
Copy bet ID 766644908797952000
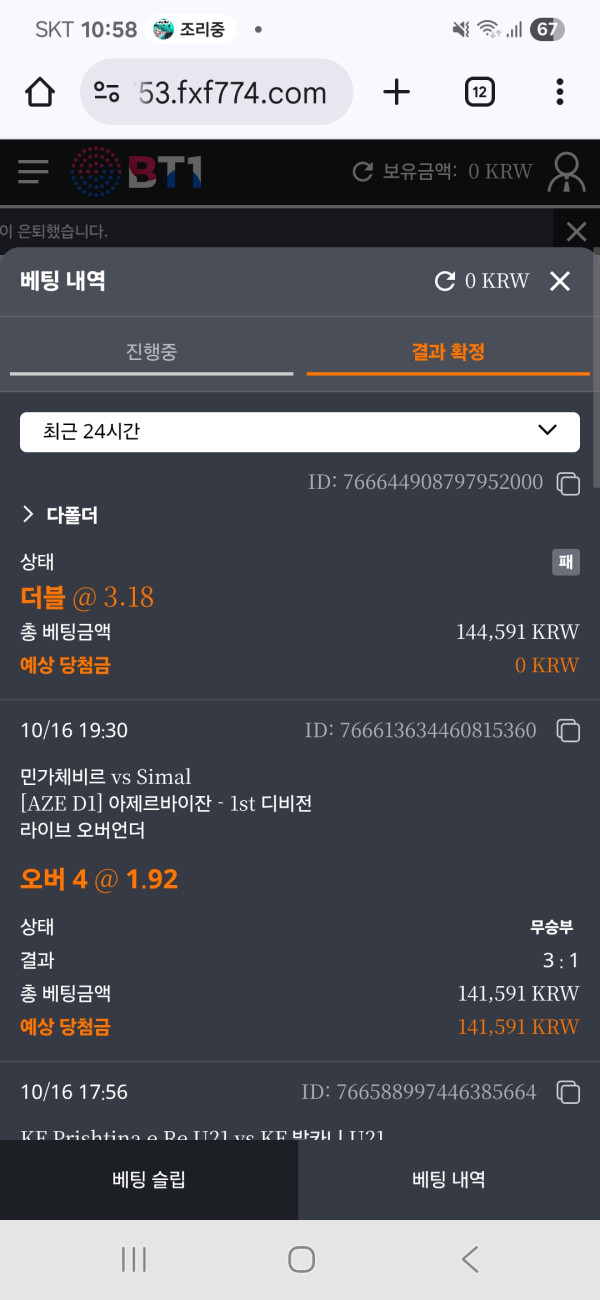[x=567, y=484]
